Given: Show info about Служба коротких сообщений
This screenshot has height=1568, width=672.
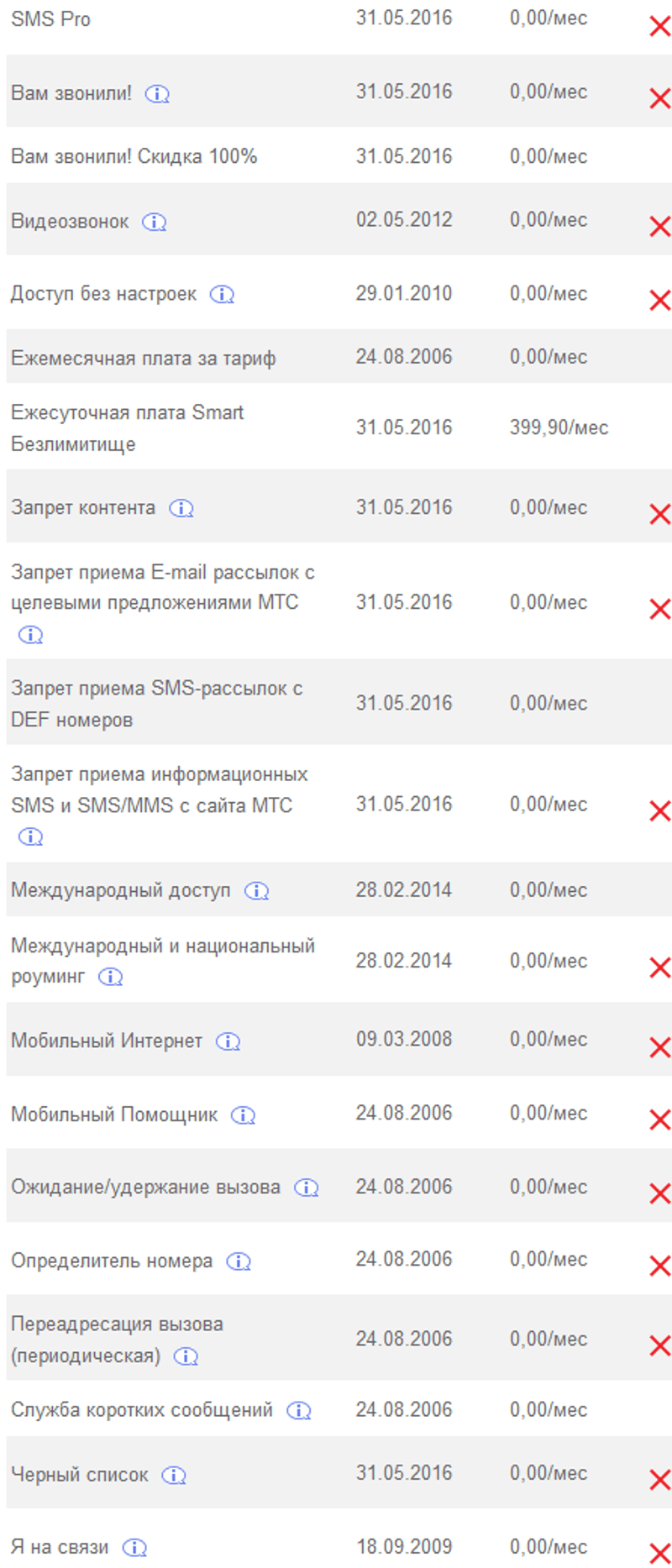Looking at the screenshot, I should 299,1411.
